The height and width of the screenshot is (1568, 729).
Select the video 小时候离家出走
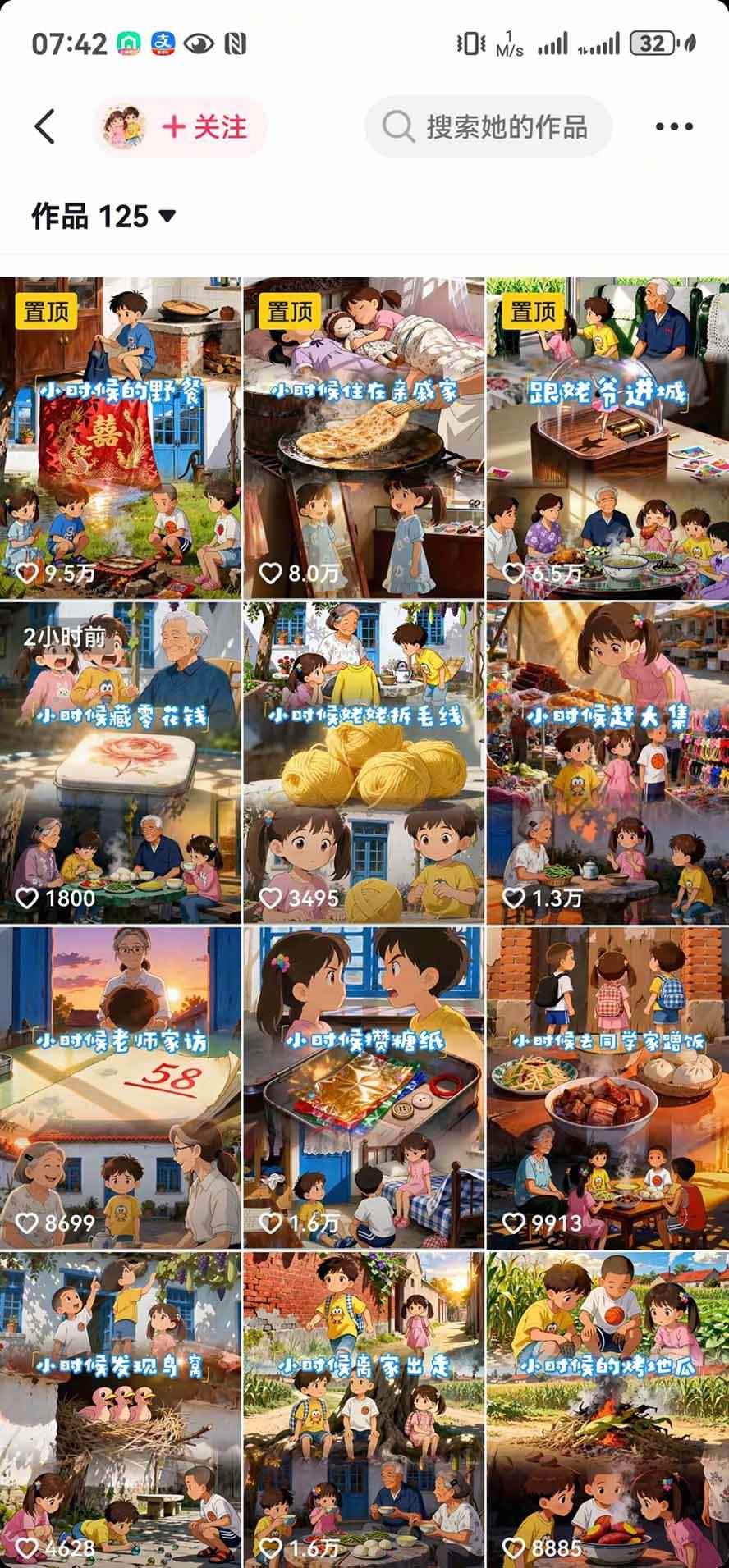click(364, 1410)
